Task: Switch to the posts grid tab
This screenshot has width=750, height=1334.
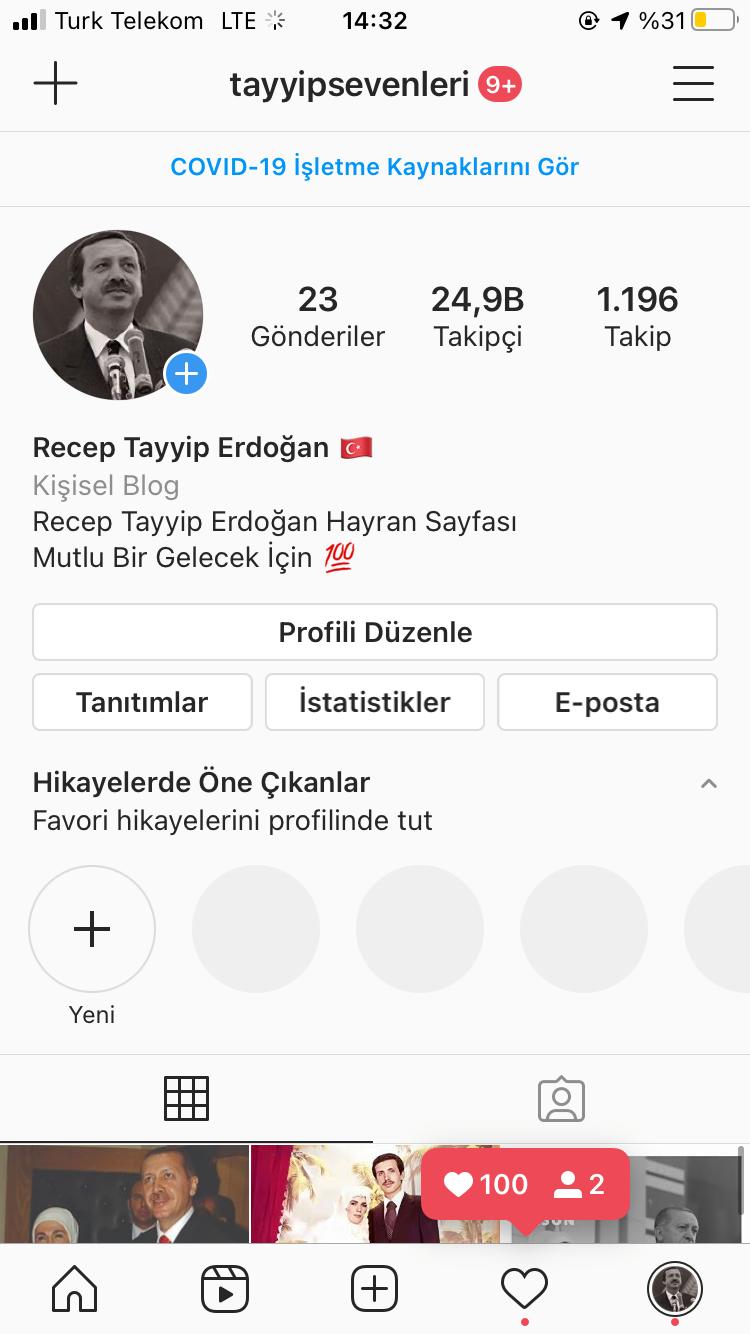Action: pyautogui.click(x=186, y=1099)
